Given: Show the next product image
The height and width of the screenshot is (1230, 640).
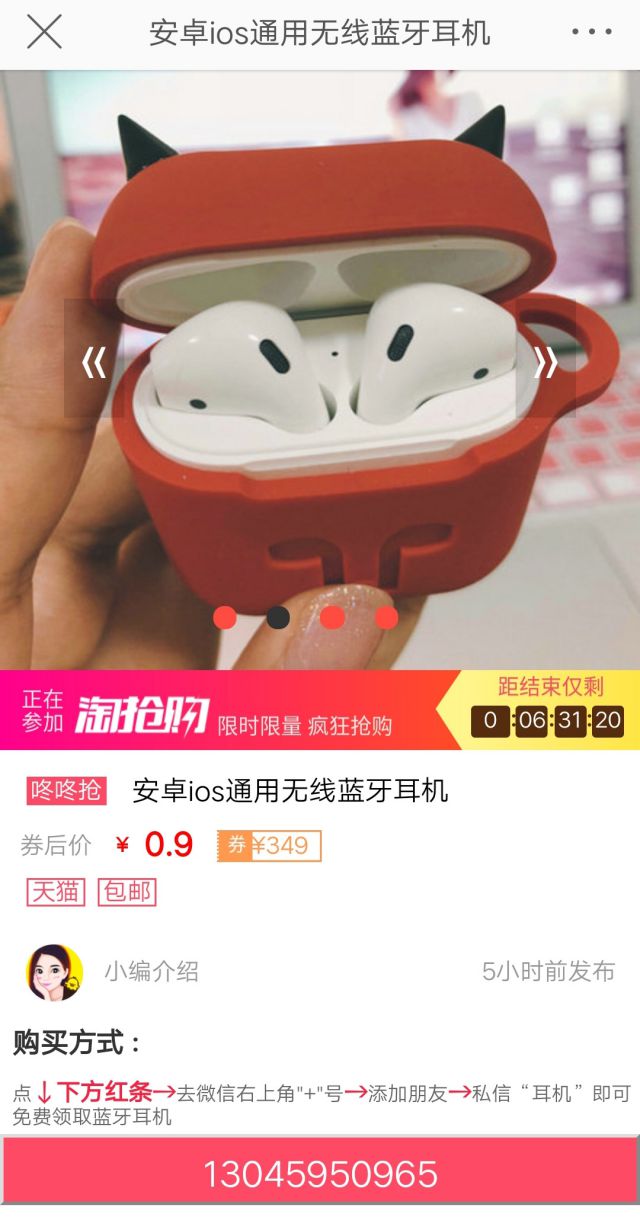Looking at the screenshot, I should pyautogui.click(x=545, y=362).
